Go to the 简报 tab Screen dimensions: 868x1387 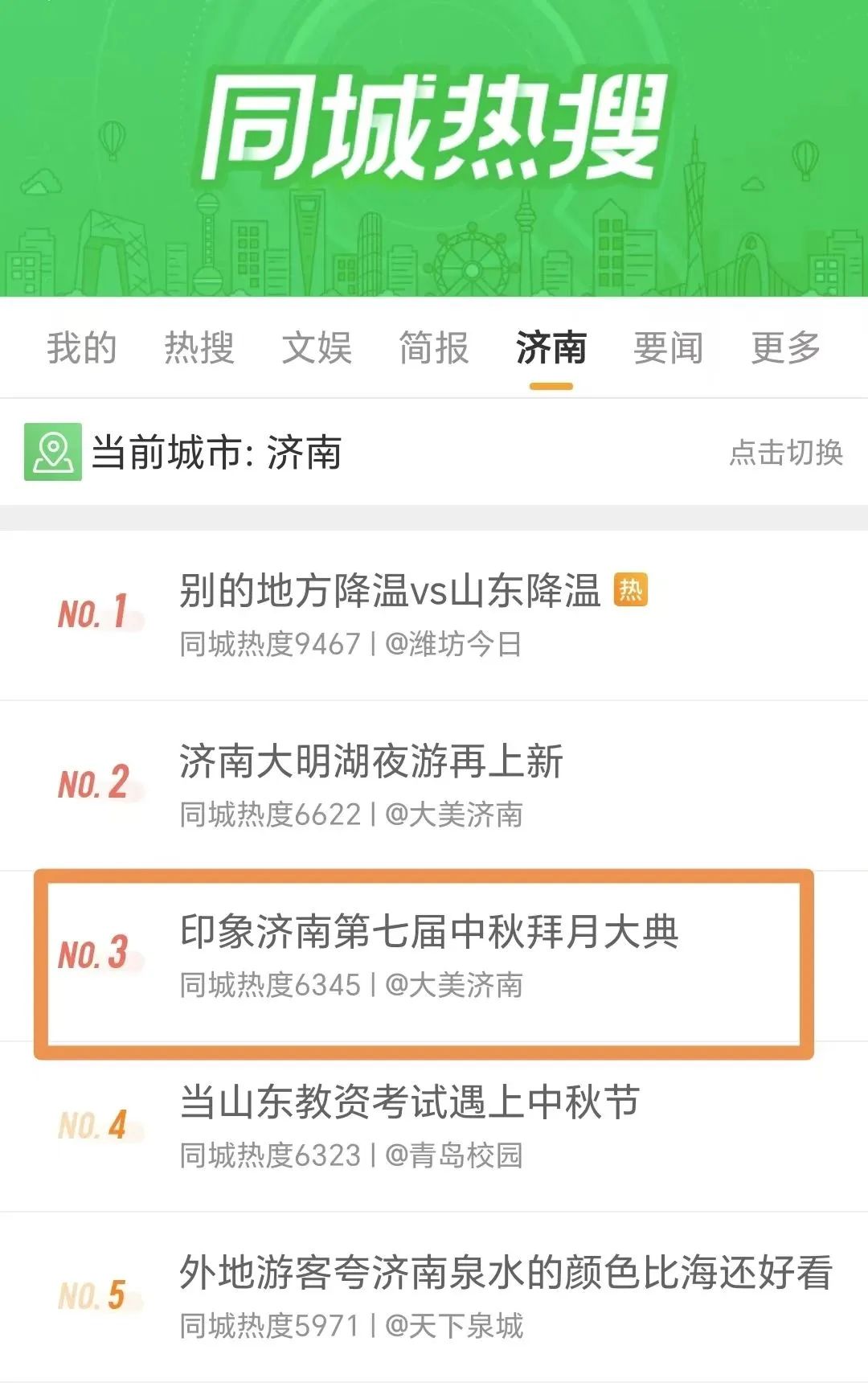point(434,348)
